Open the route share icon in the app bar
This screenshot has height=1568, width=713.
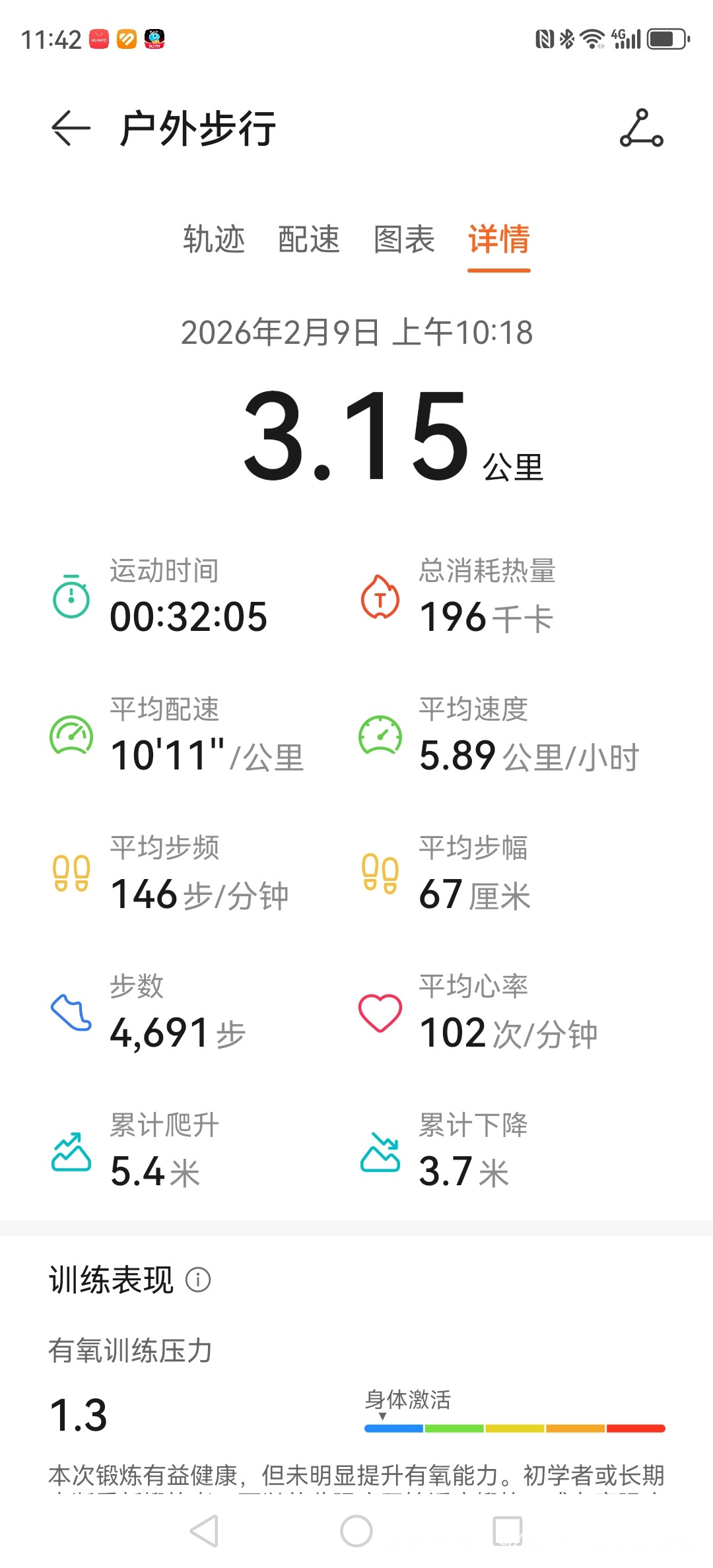pyautogui.click(x=641, y=128)
